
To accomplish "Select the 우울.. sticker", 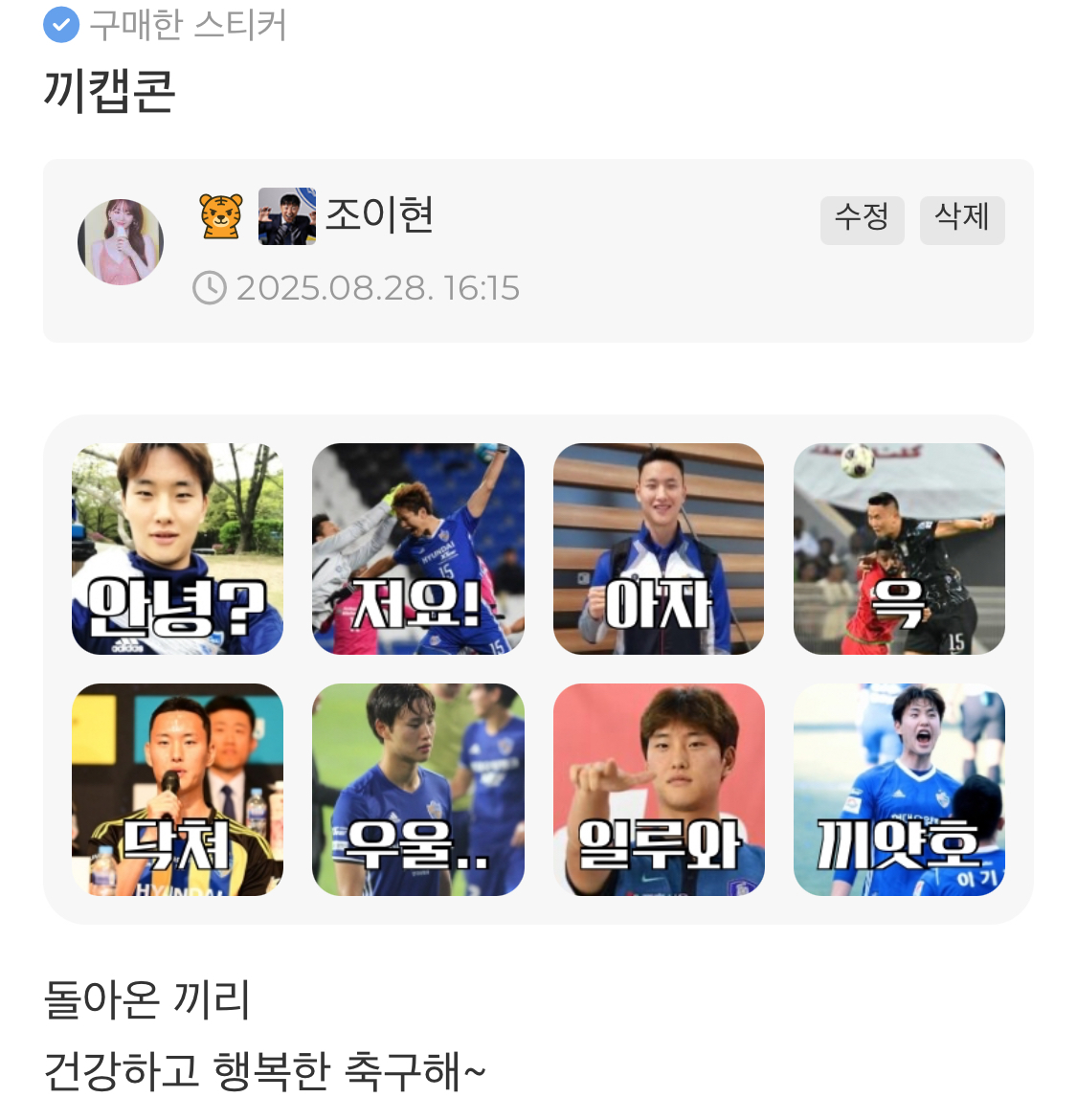I will click(417, 790).
